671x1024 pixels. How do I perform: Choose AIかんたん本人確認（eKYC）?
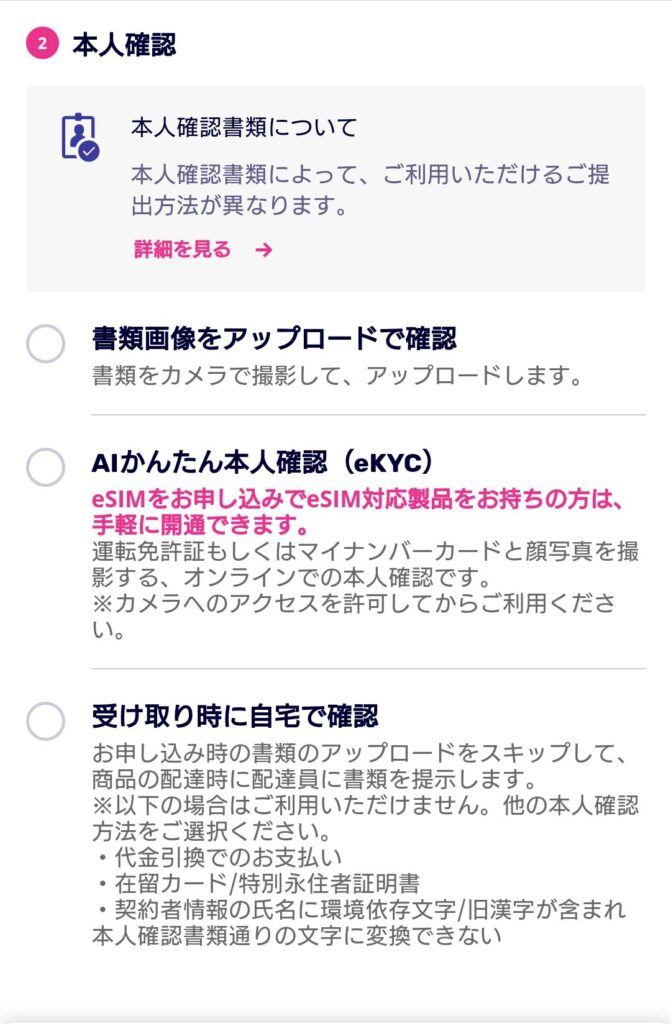[x=45, y=466]
